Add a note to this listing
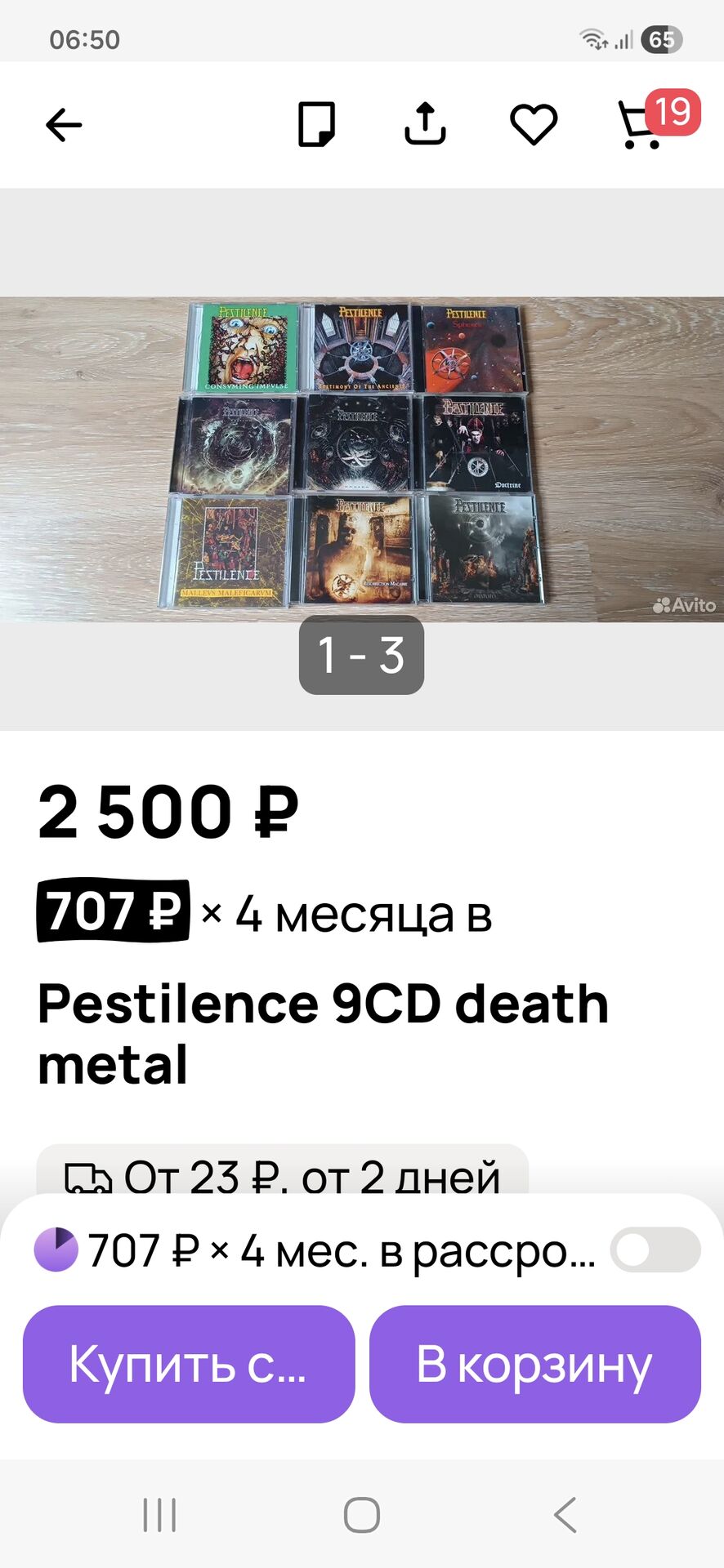The height and width of the screenshot is (1568, 724). click(x=316, y=125)
